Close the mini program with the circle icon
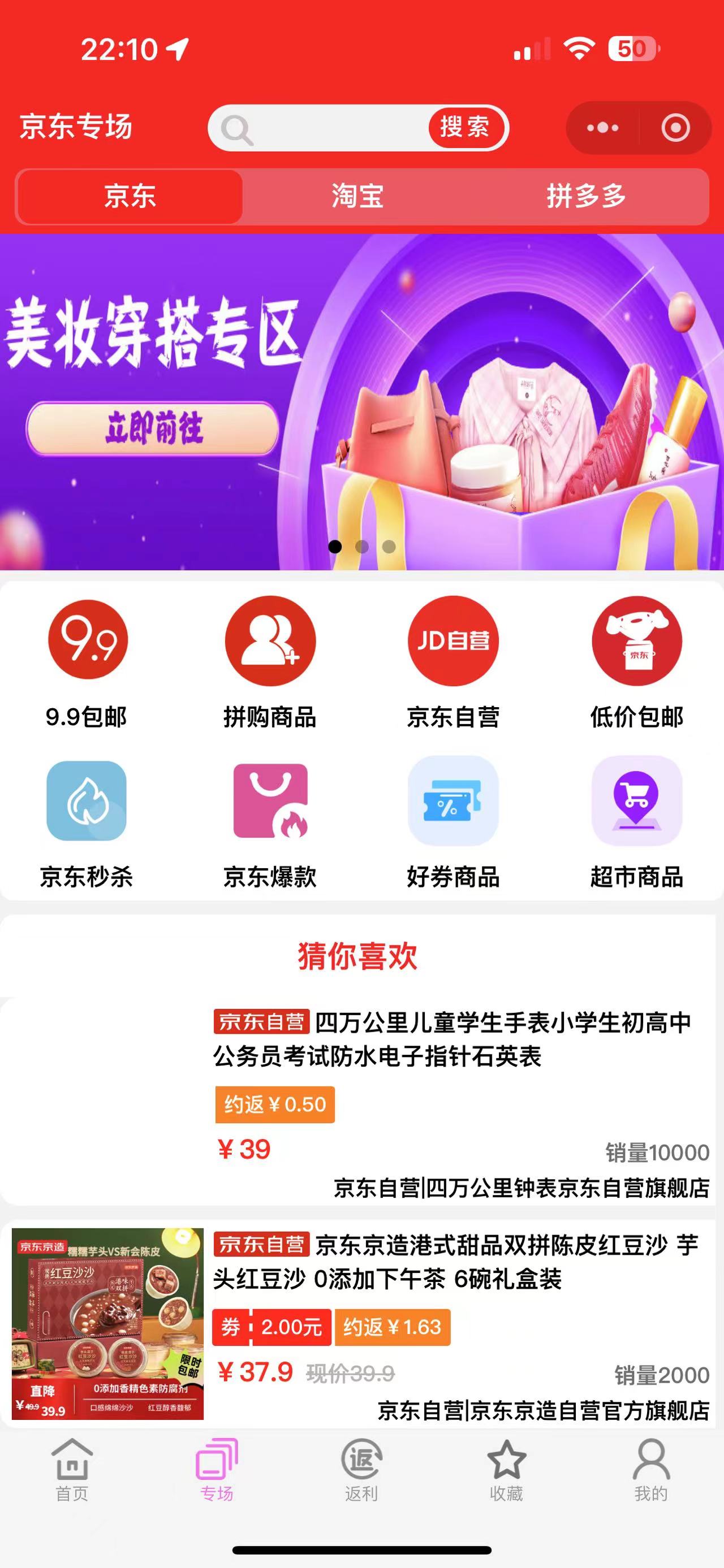Screen dimensions: 724x1568 pyautogui.click(x=675, y=128)
